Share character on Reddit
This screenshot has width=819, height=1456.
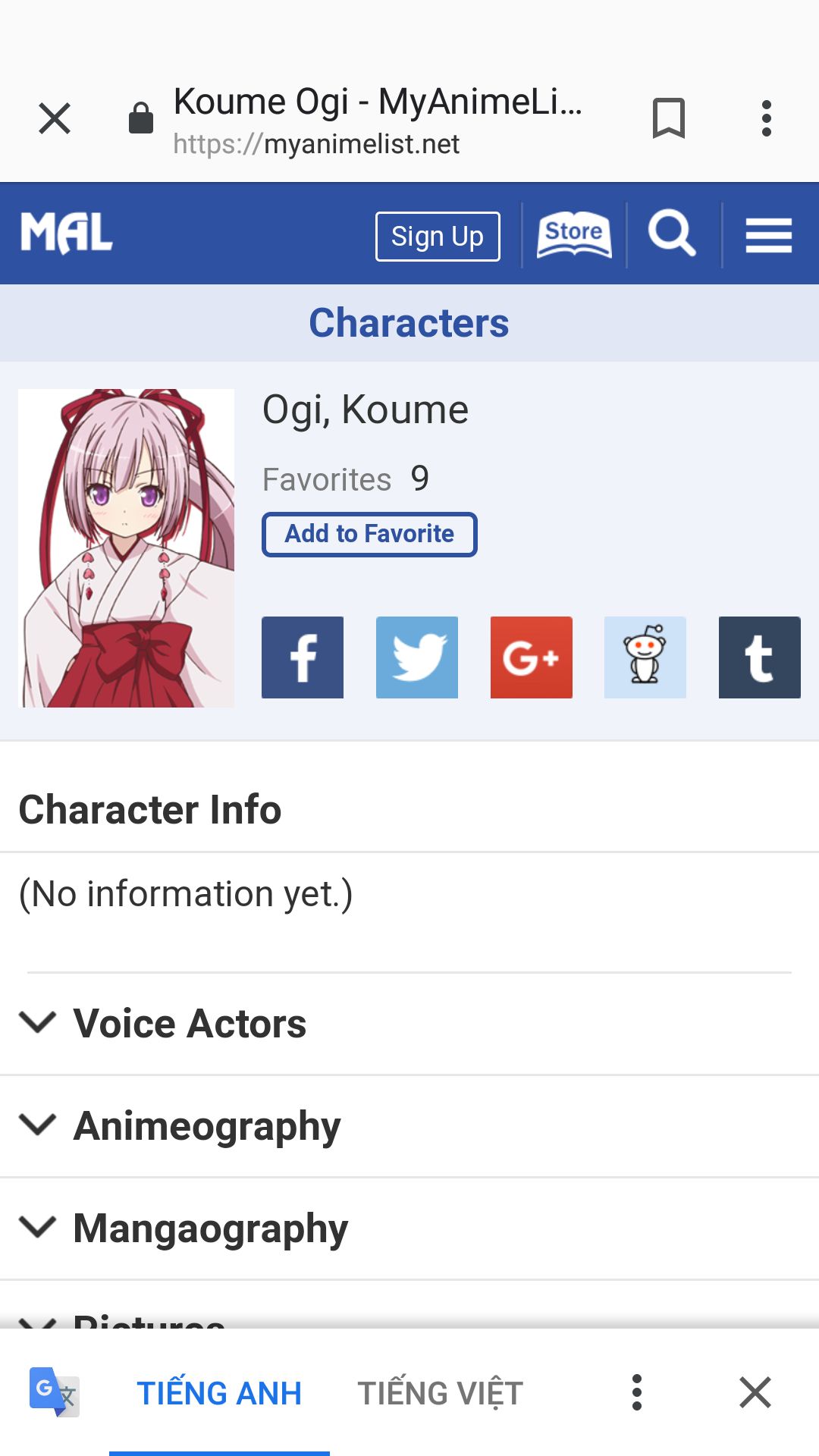coord(645,657)
